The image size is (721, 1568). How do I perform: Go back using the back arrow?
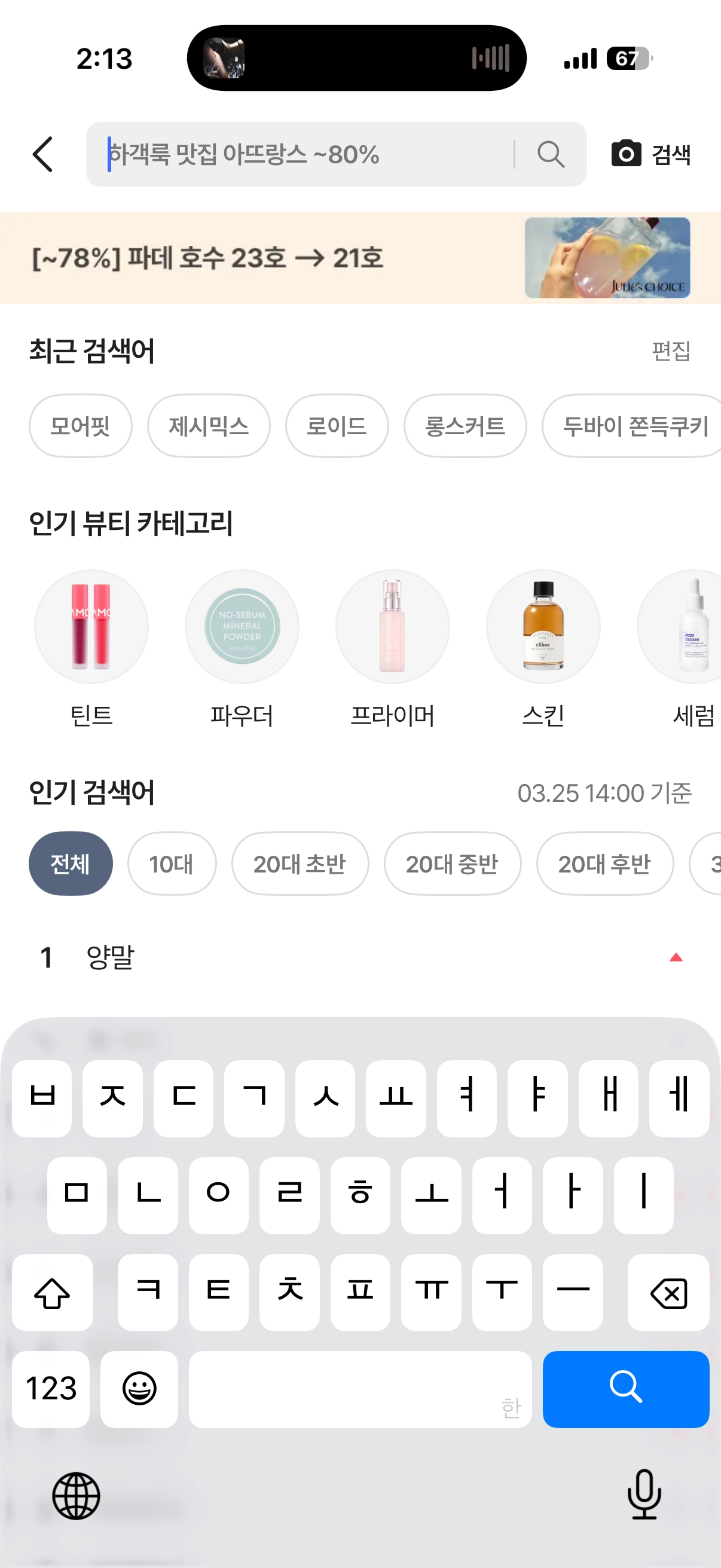[x=42, y=154]
